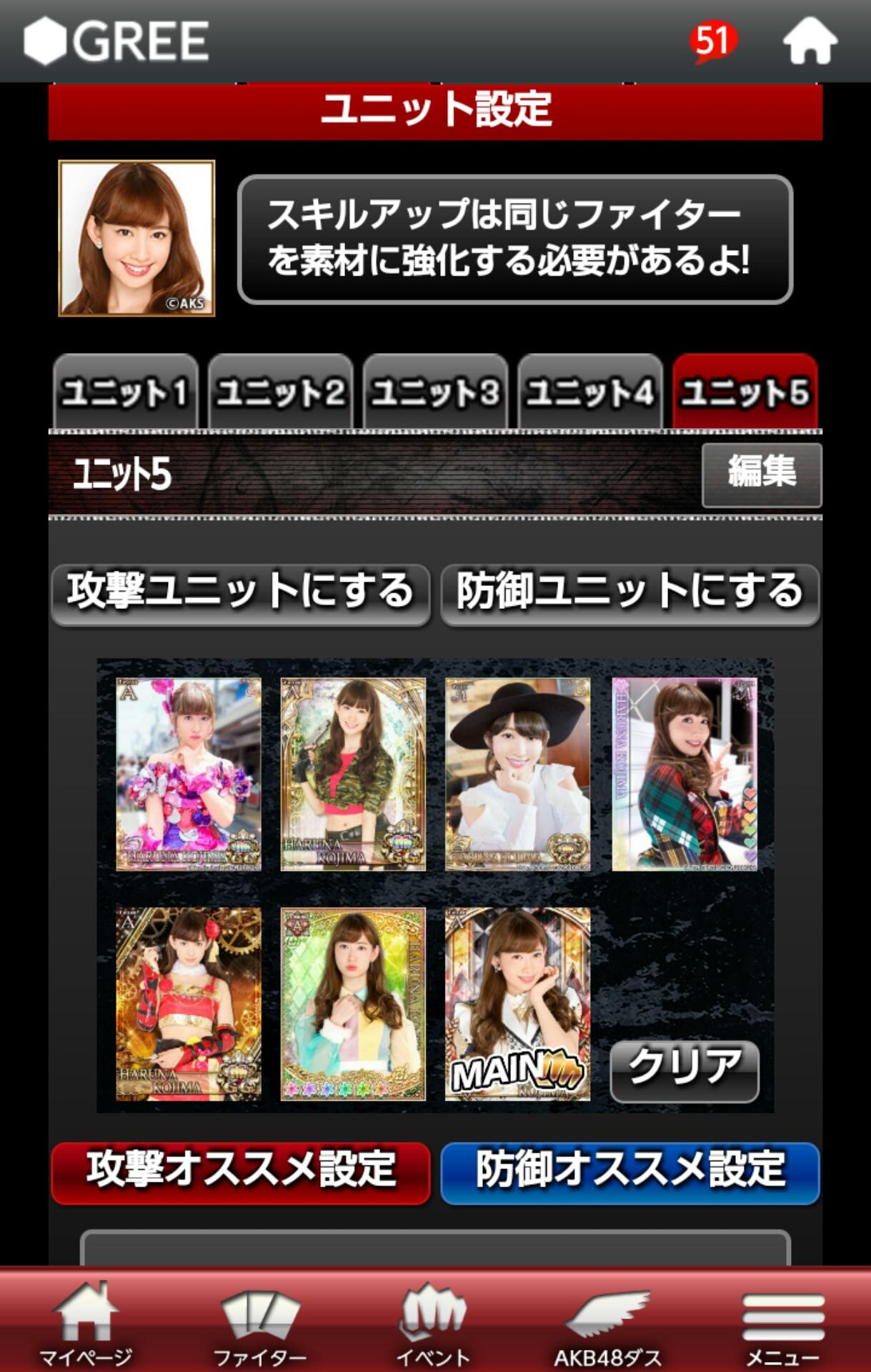This screenshot has width=871, height=1372.
Task: Switch to the ユニット3 tab
Action: [435, 392]
